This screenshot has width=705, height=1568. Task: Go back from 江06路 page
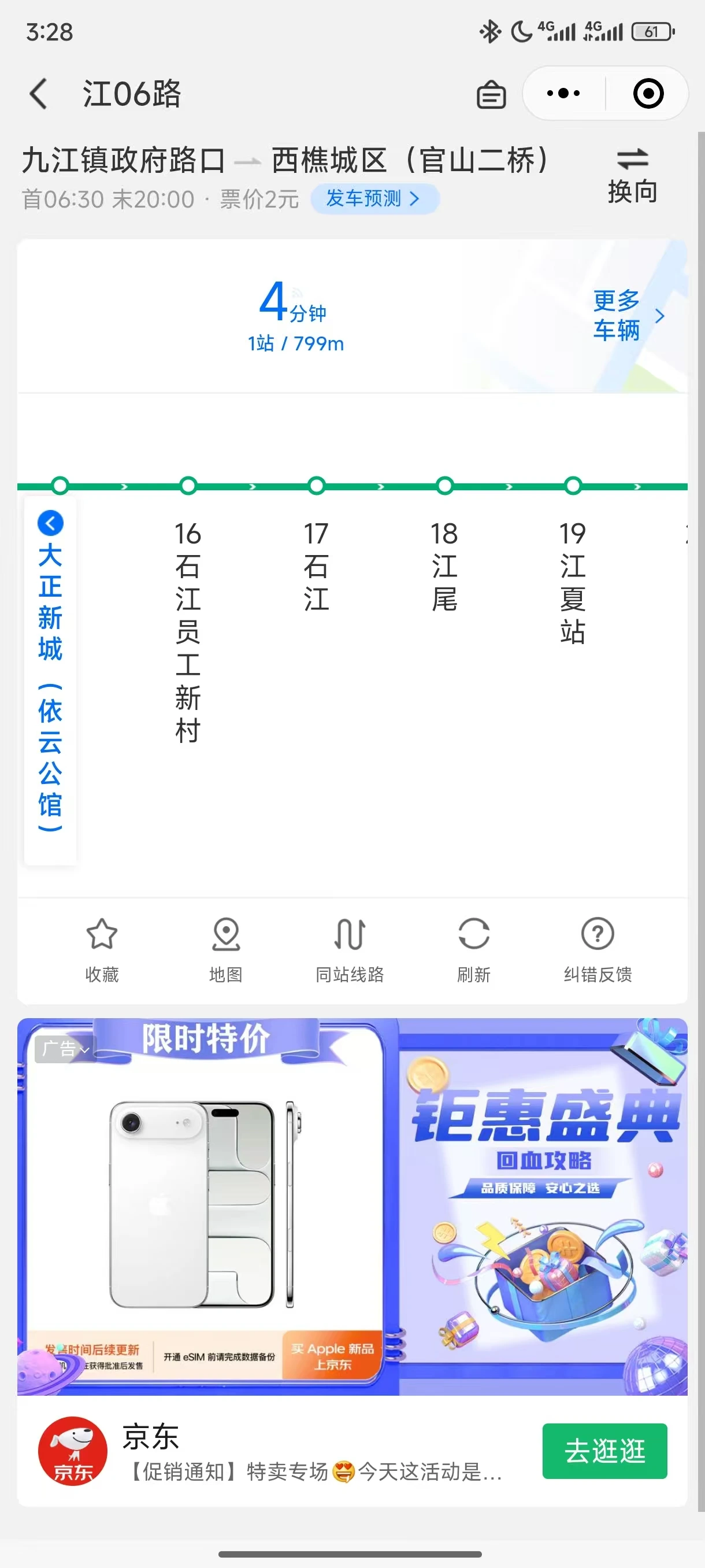click(38, 94)
